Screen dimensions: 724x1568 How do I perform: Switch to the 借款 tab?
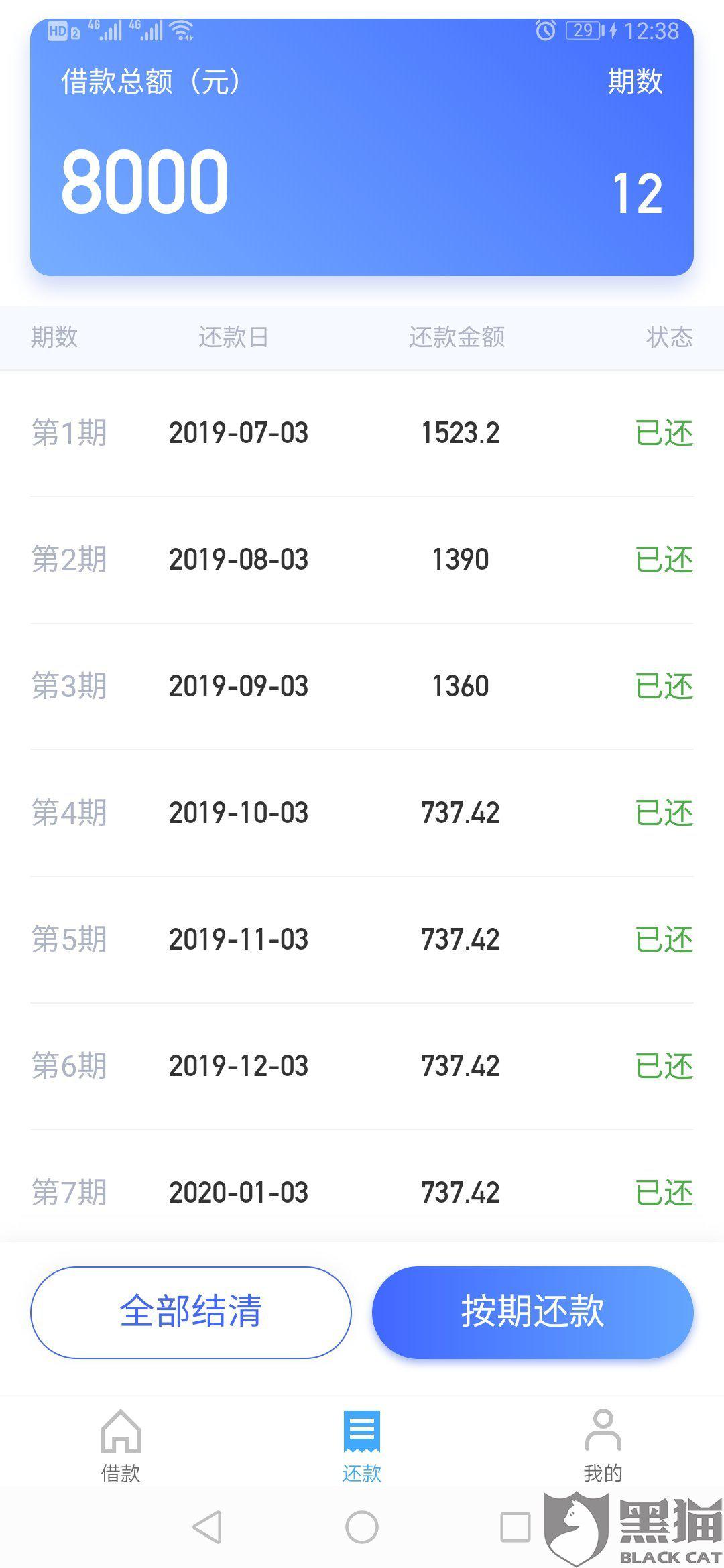coord(121,1445)
